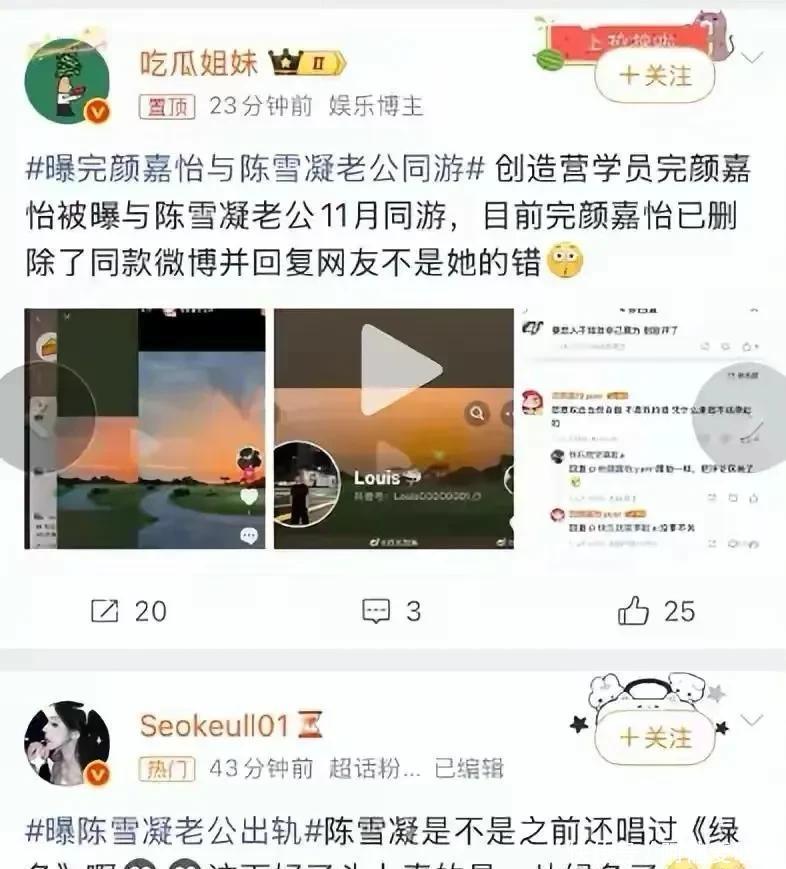This screenshot has height=869, width=786.
Task: Open the 3 comments on 吃瓜姐妹's post
Action: tap(391, 611)
